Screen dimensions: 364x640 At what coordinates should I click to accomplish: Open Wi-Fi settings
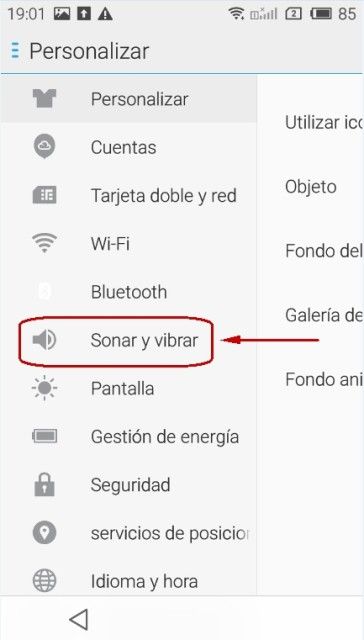pos(128,244)
